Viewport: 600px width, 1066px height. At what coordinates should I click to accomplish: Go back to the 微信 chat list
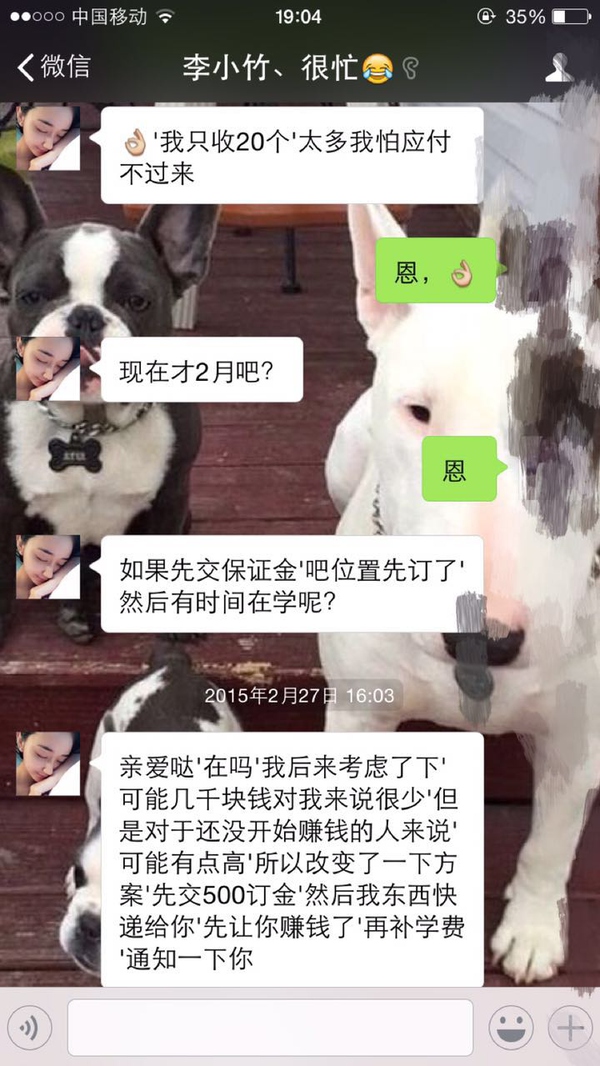pyautogui.click(x=53, y=68)
